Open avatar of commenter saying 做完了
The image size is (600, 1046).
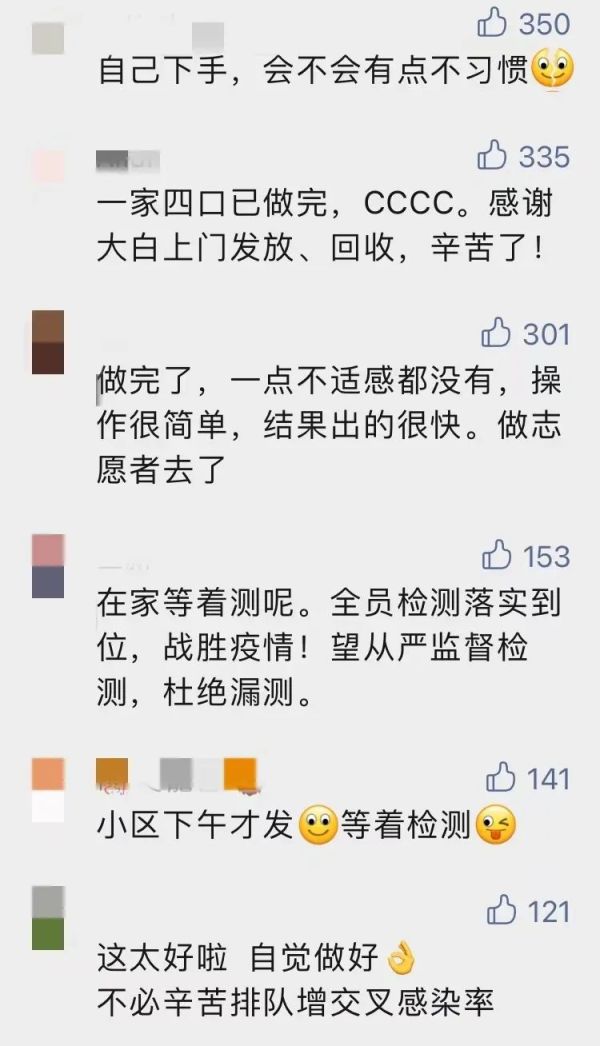48,342
